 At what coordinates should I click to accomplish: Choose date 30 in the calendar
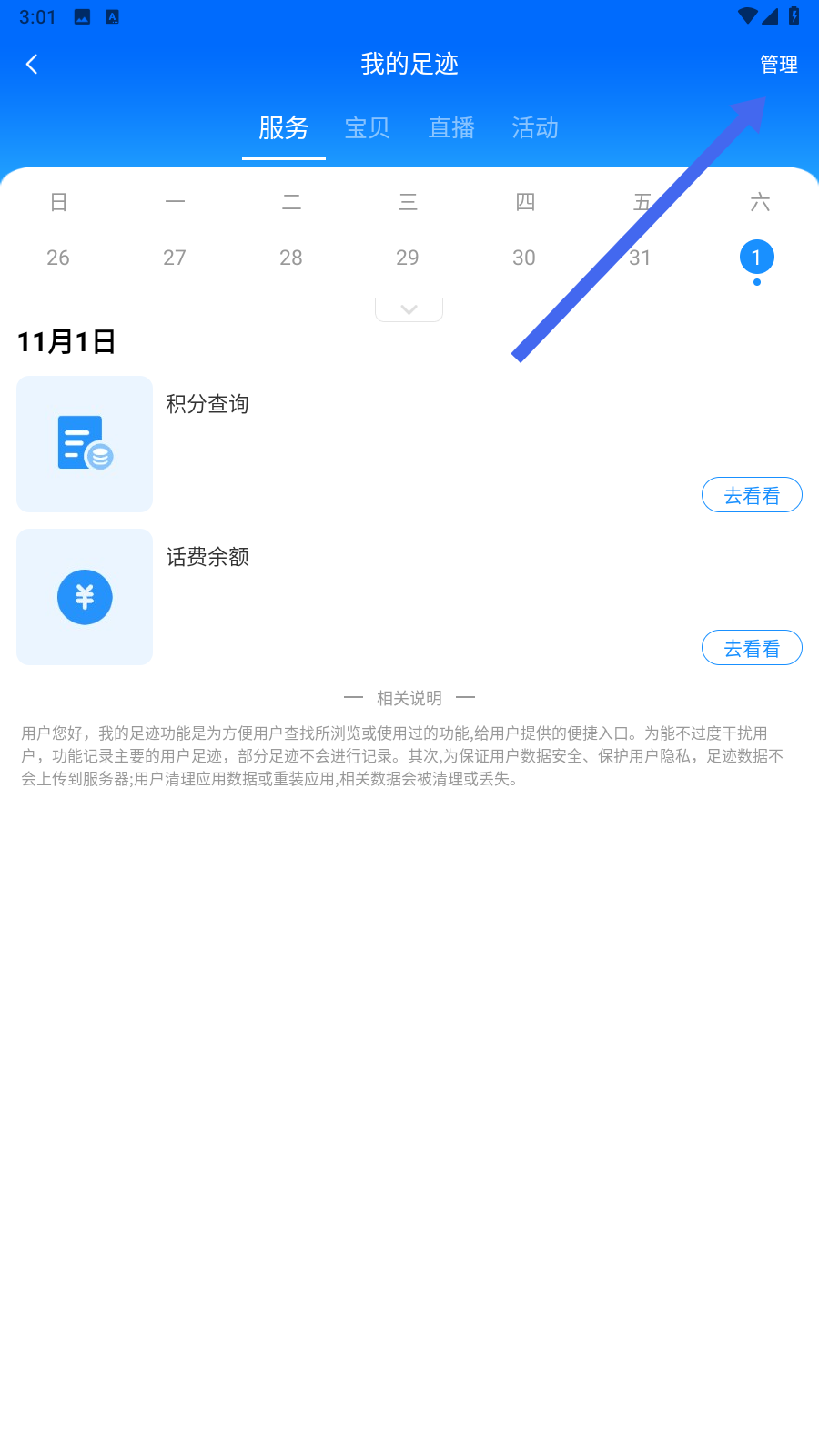coord(524,258)
